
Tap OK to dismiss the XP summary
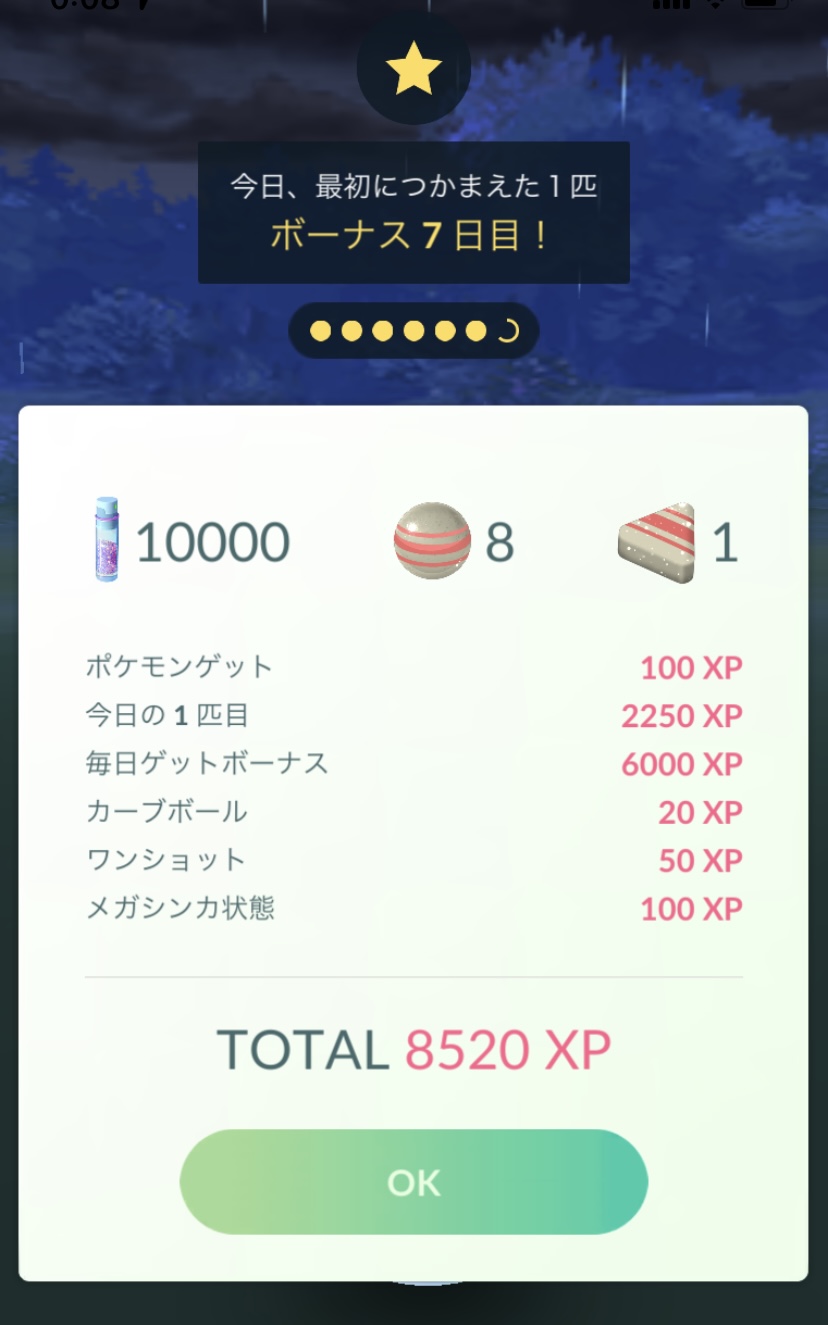pyautogui.click(x=413, y=1182)
